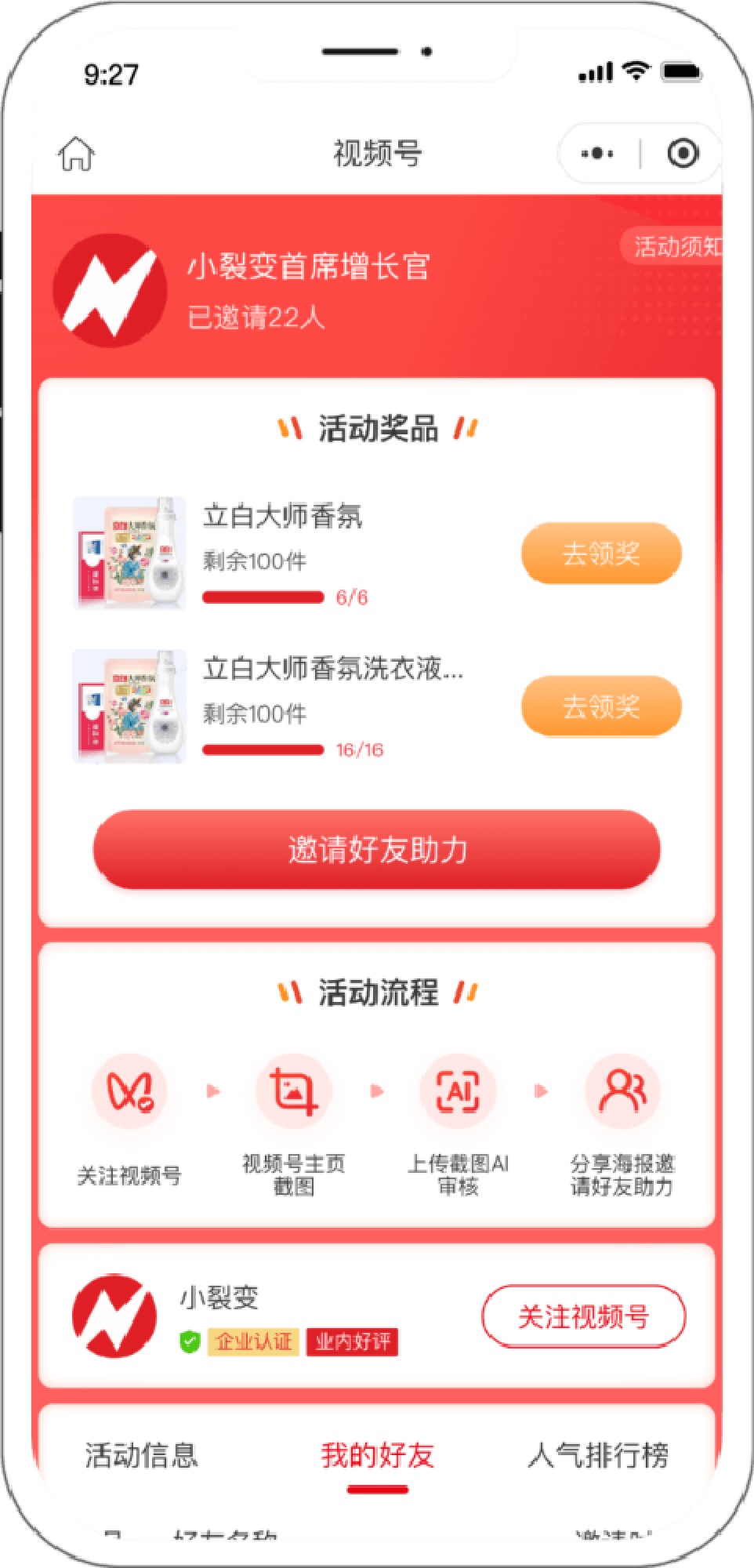Viewport: 754px width, 1568px height.
Task: Select the 我的好友 tab
Action: click(377, 1455)
